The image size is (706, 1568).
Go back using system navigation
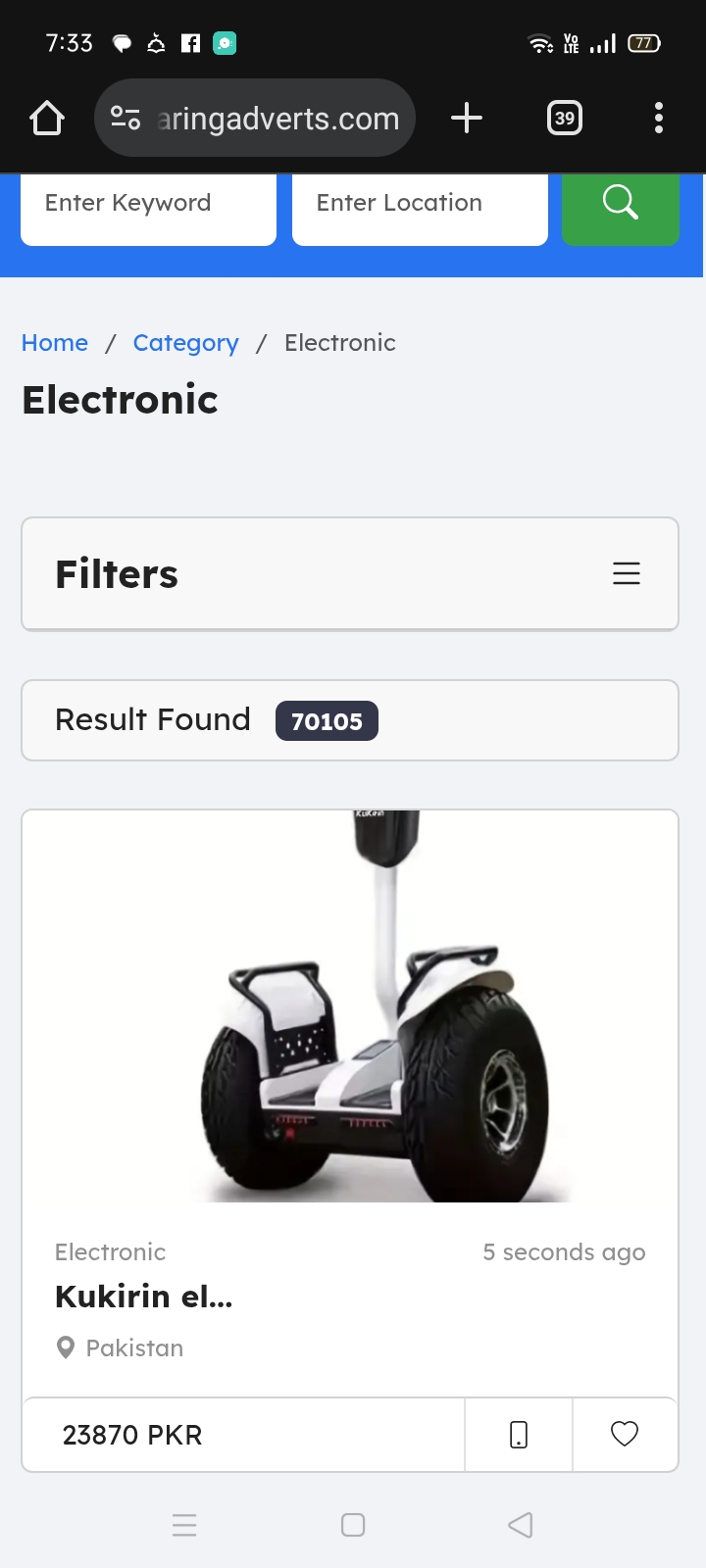521,1525
